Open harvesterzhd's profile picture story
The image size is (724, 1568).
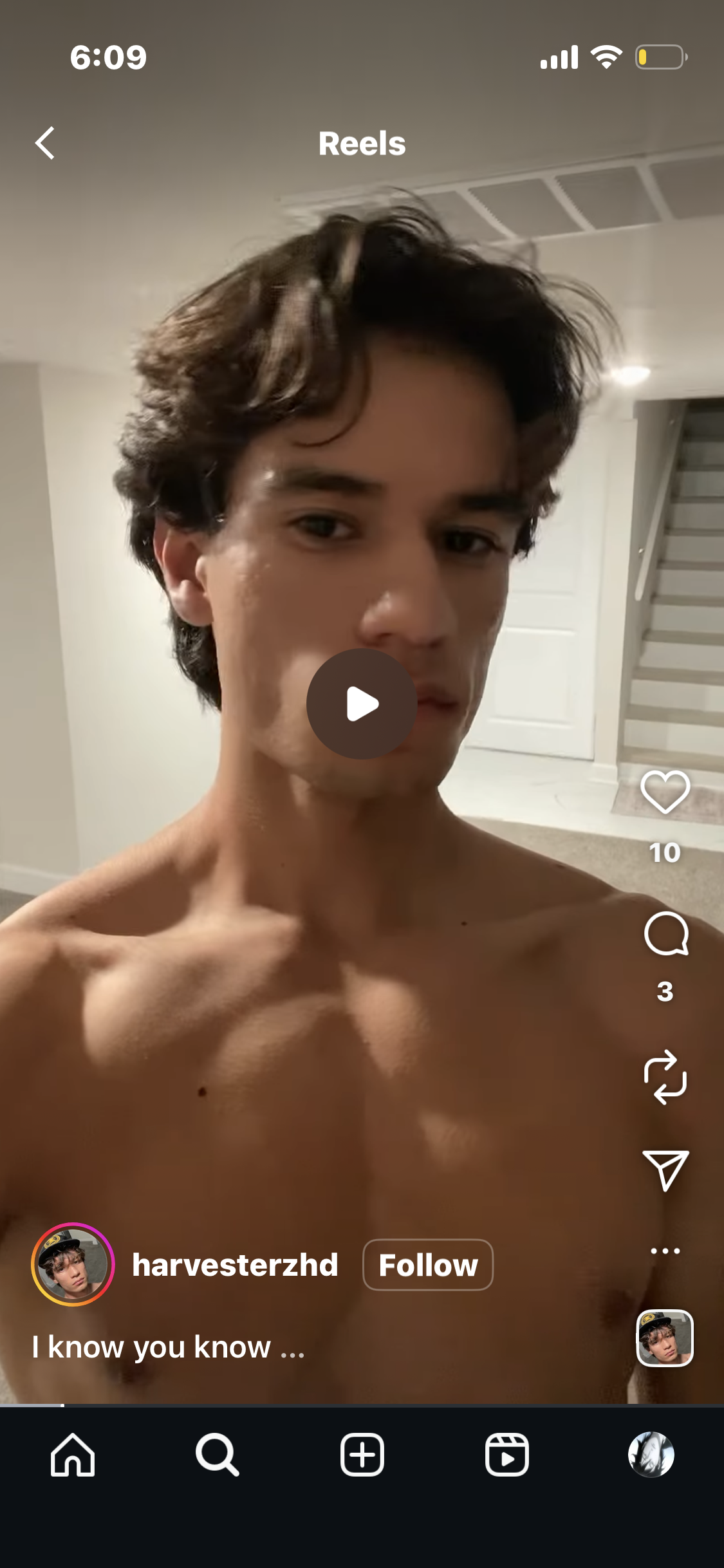point(73,1264)
